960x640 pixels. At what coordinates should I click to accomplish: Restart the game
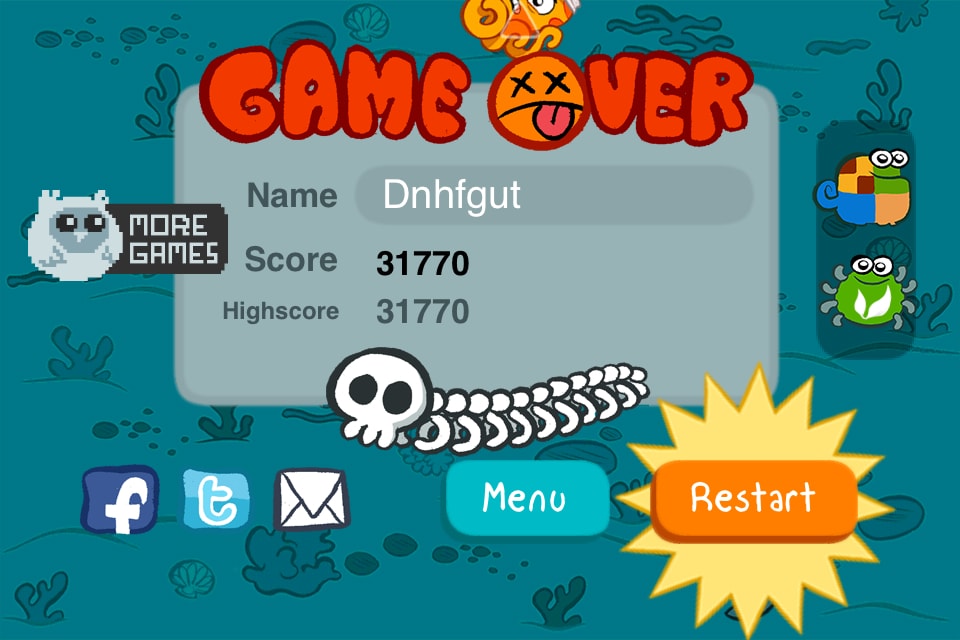pyautogui.click(x=754, y=499)
